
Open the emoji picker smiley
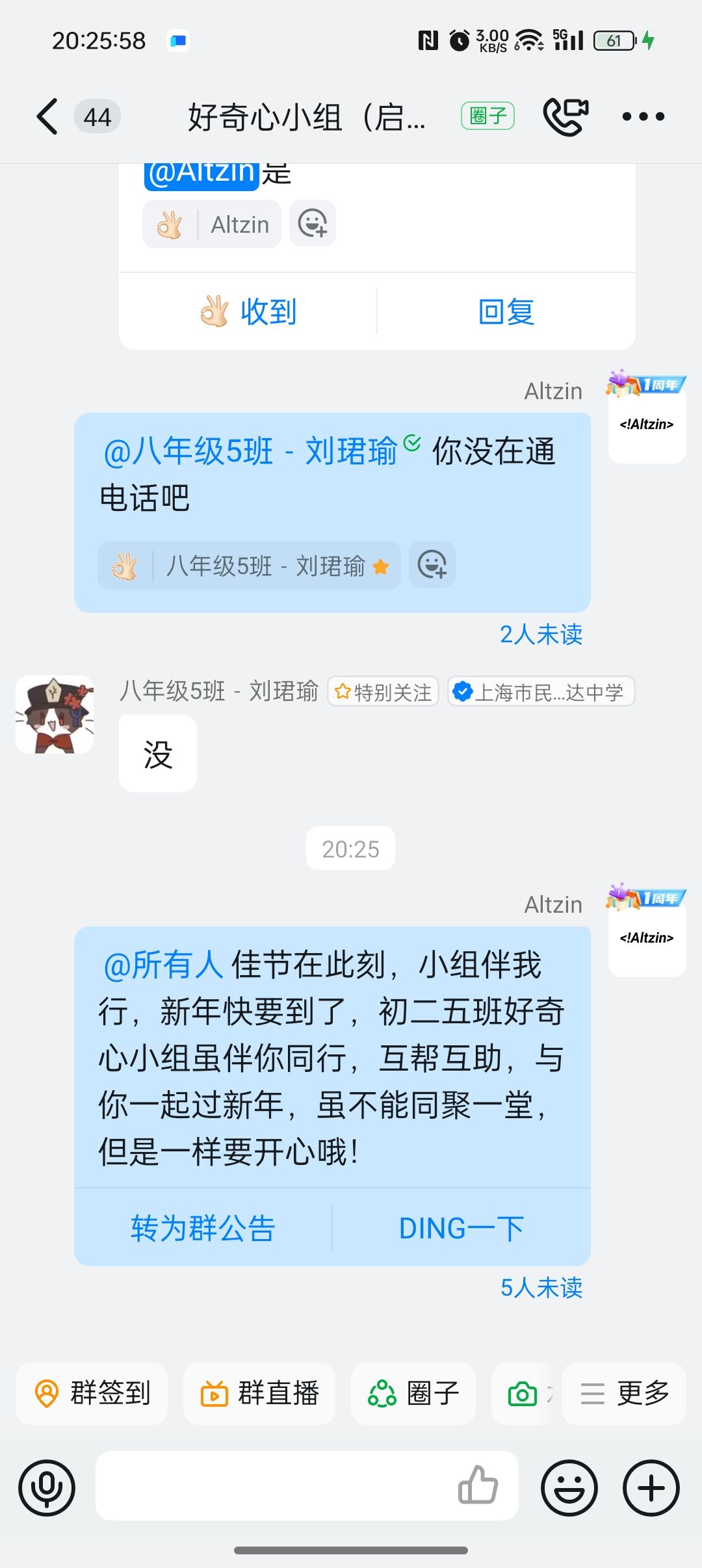pyautogui.click(x=569, y=1487)
